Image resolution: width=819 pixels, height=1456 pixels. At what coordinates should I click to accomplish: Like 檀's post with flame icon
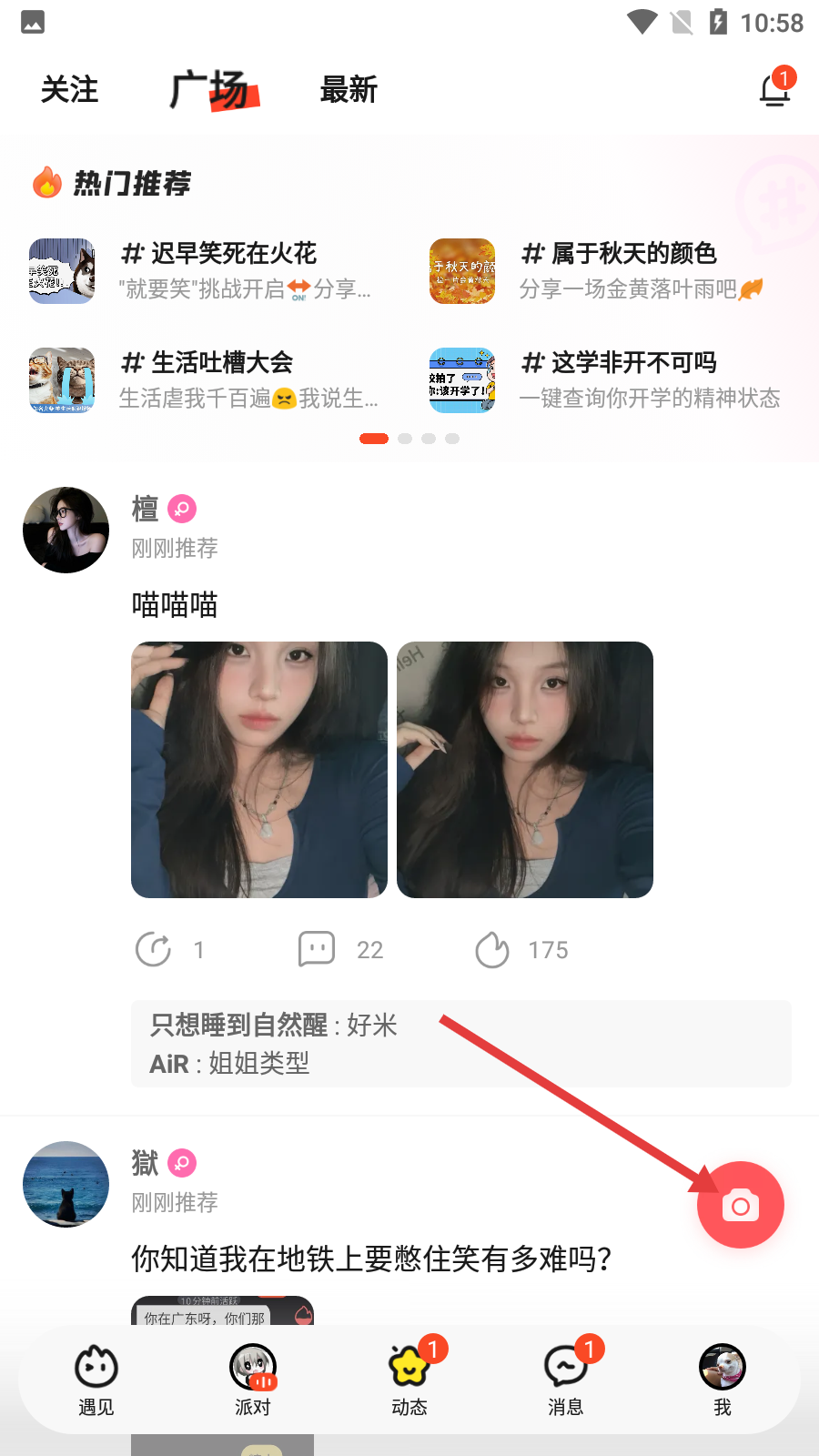click(492, 949)
